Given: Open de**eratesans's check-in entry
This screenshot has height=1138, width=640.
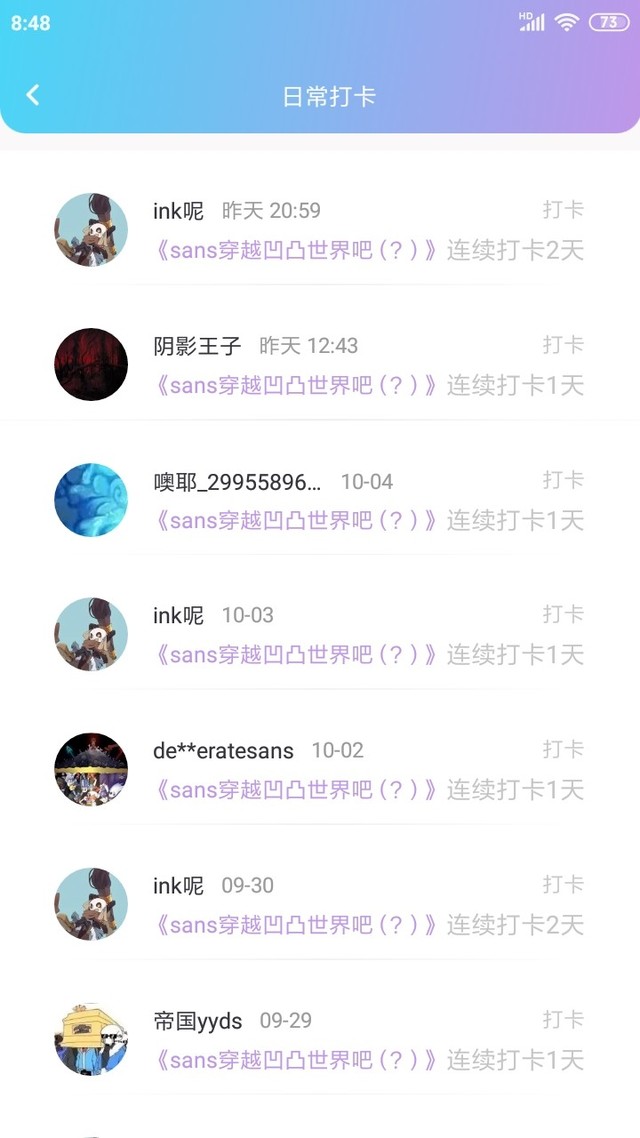Looking at the screenshot, I should [320, 769].
